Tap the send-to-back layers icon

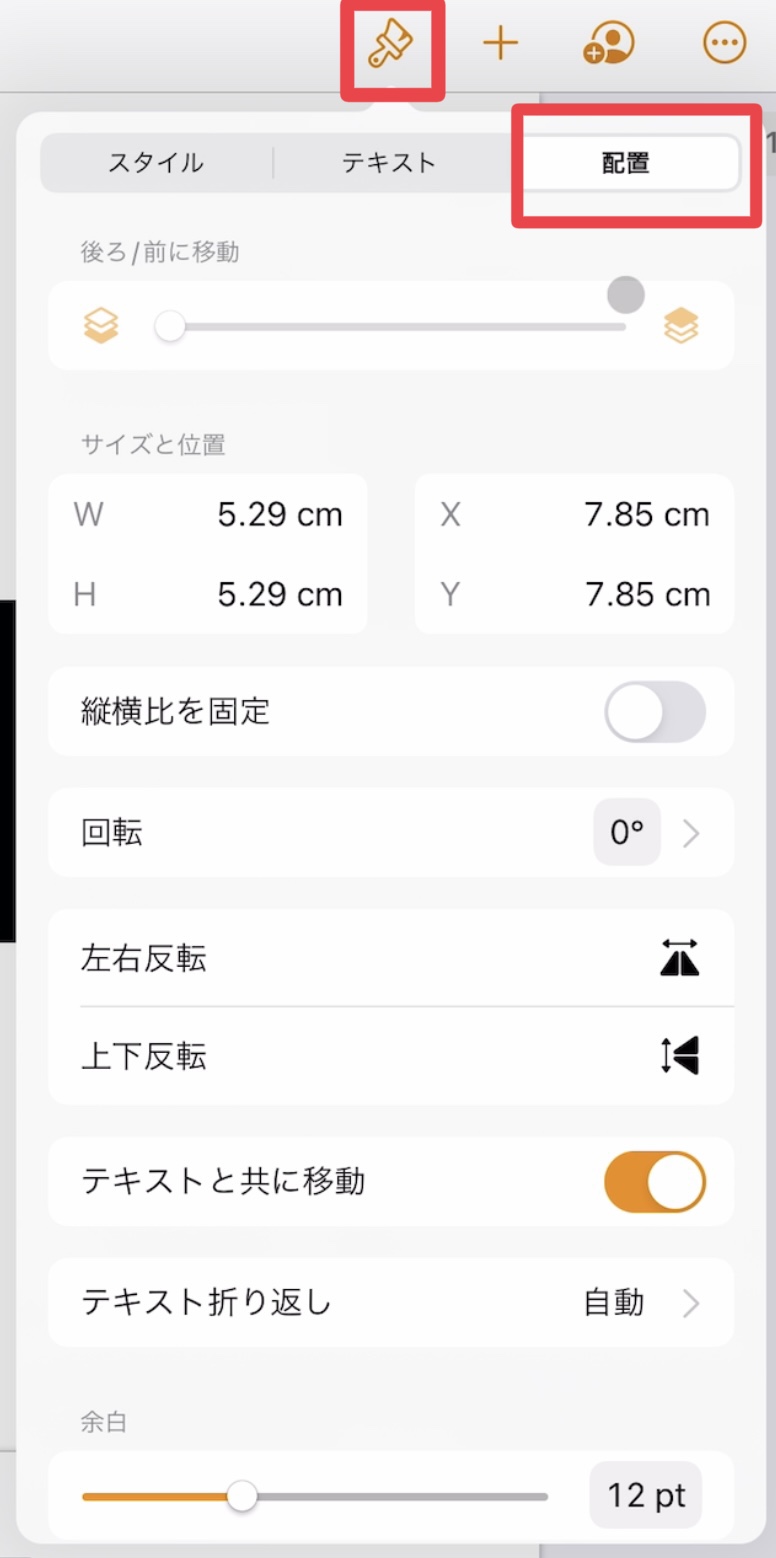(101, 326)
